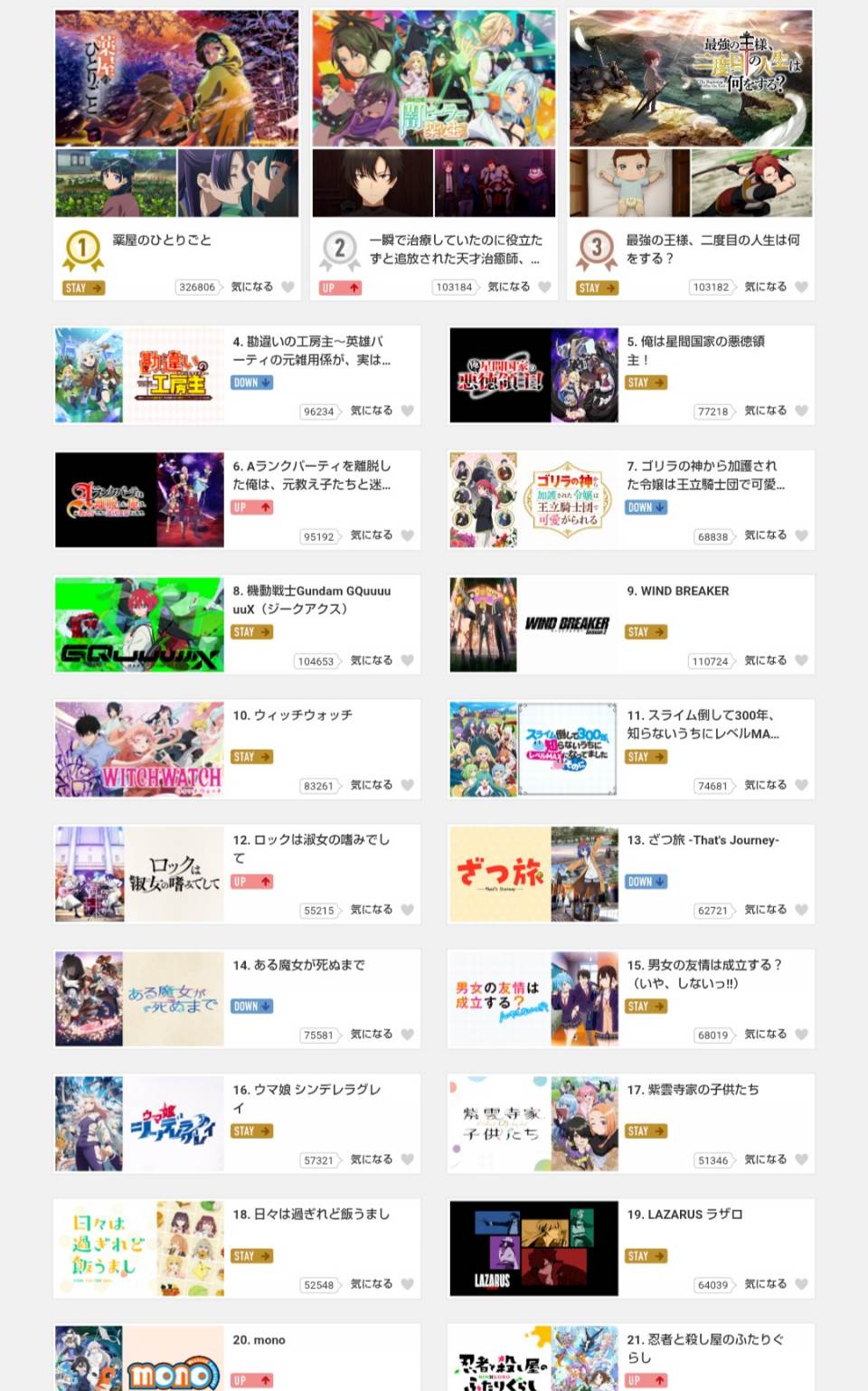868x1391 pixels.
Task: Open the Aランクパーティを離脱した俺は entry
Action: point(311,475)
